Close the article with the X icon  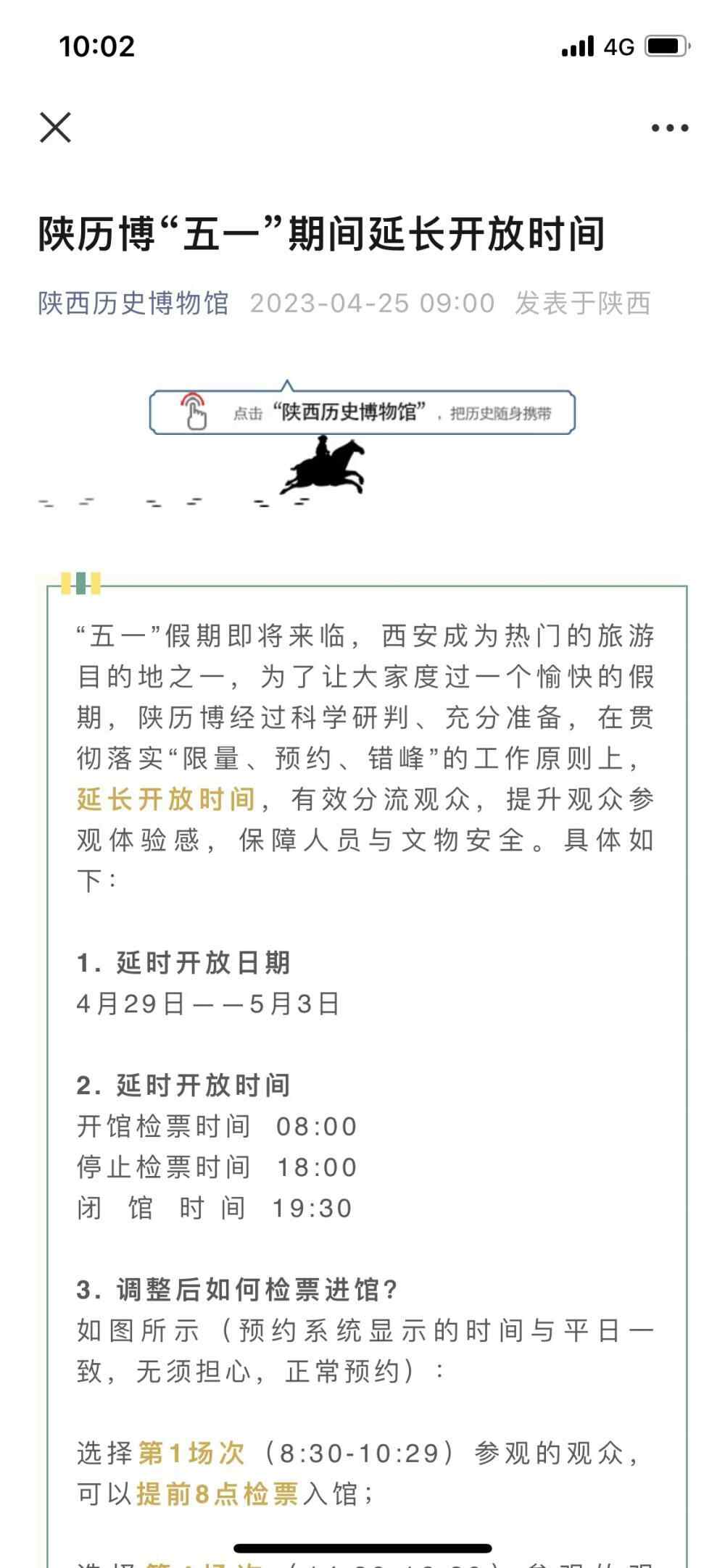[x=55, y=128]
